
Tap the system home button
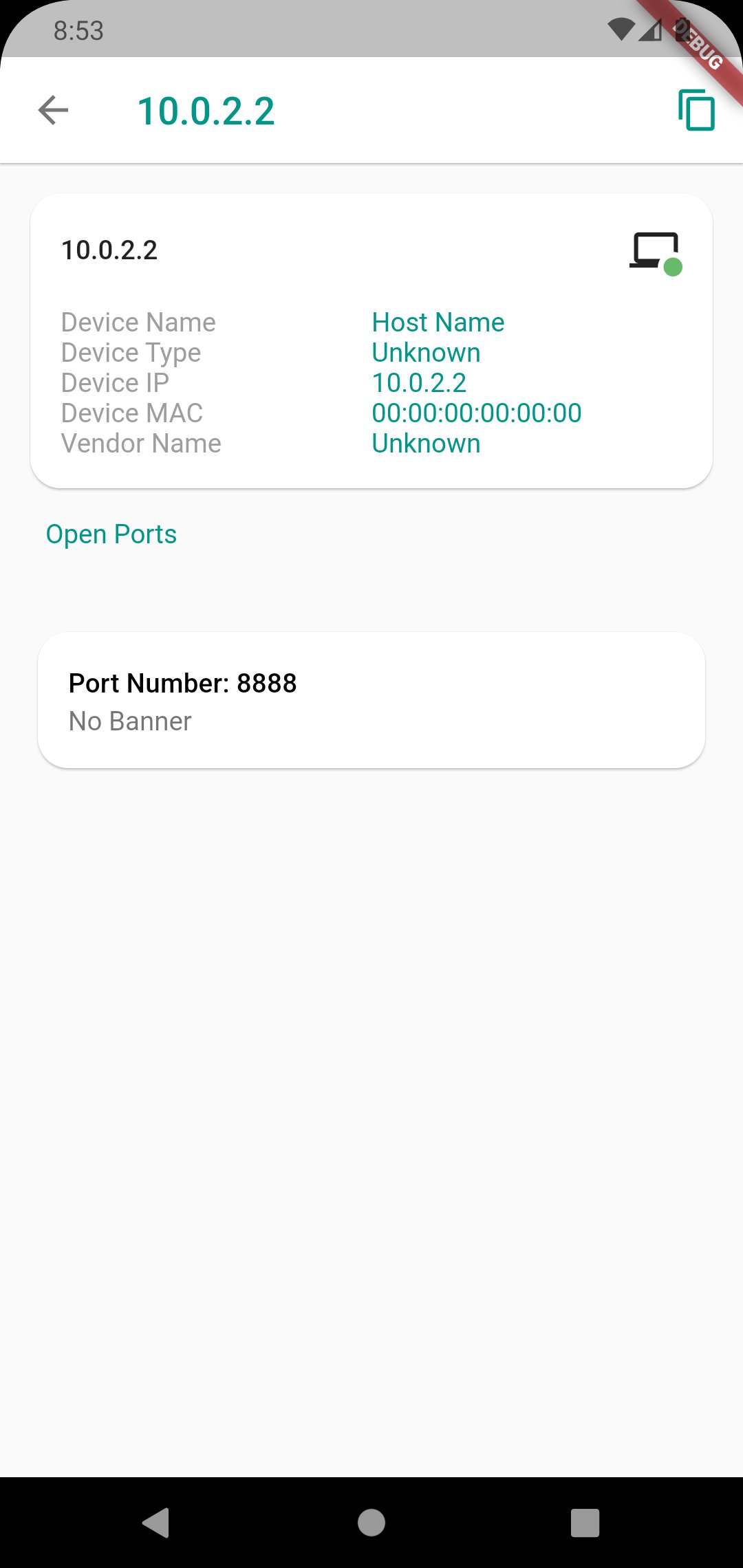[371, 1523]
